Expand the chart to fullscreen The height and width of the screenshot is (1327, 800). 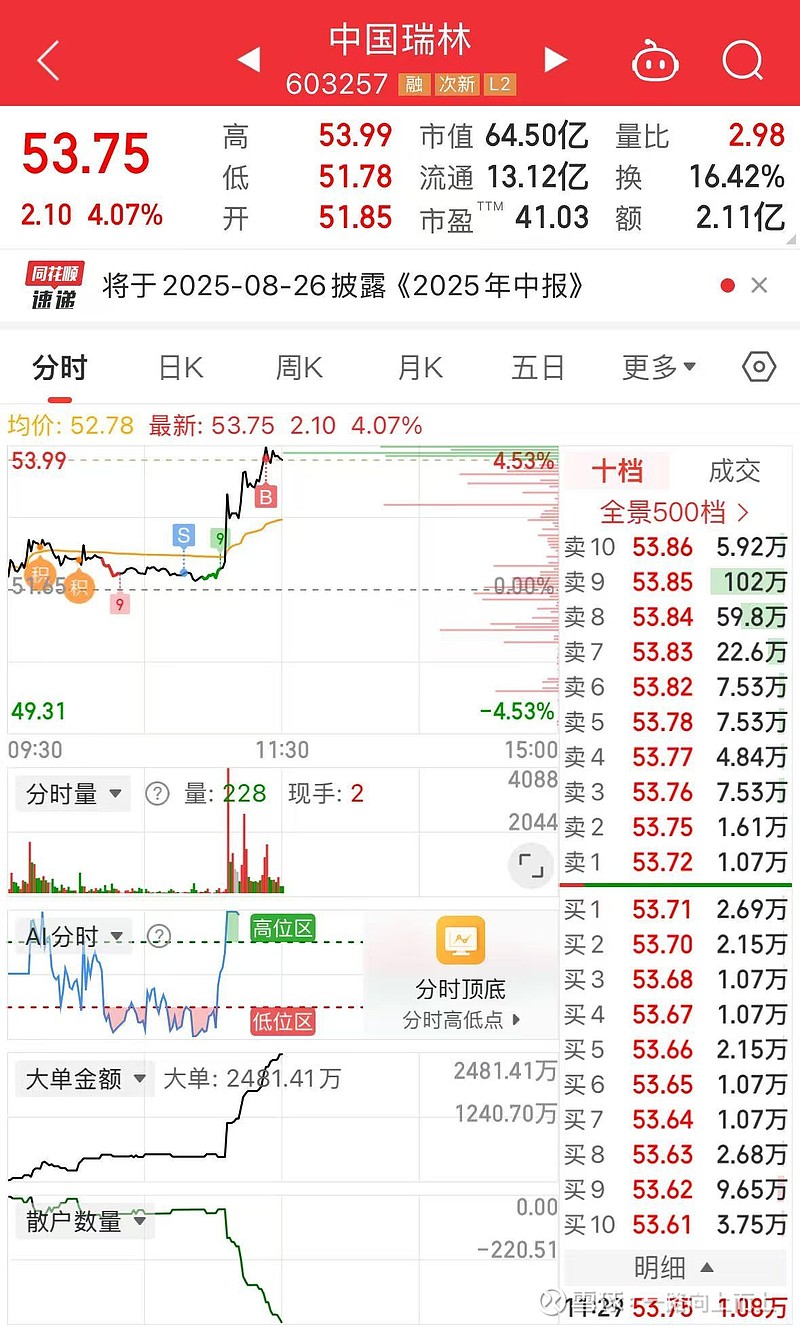click(x=531, y=864)
